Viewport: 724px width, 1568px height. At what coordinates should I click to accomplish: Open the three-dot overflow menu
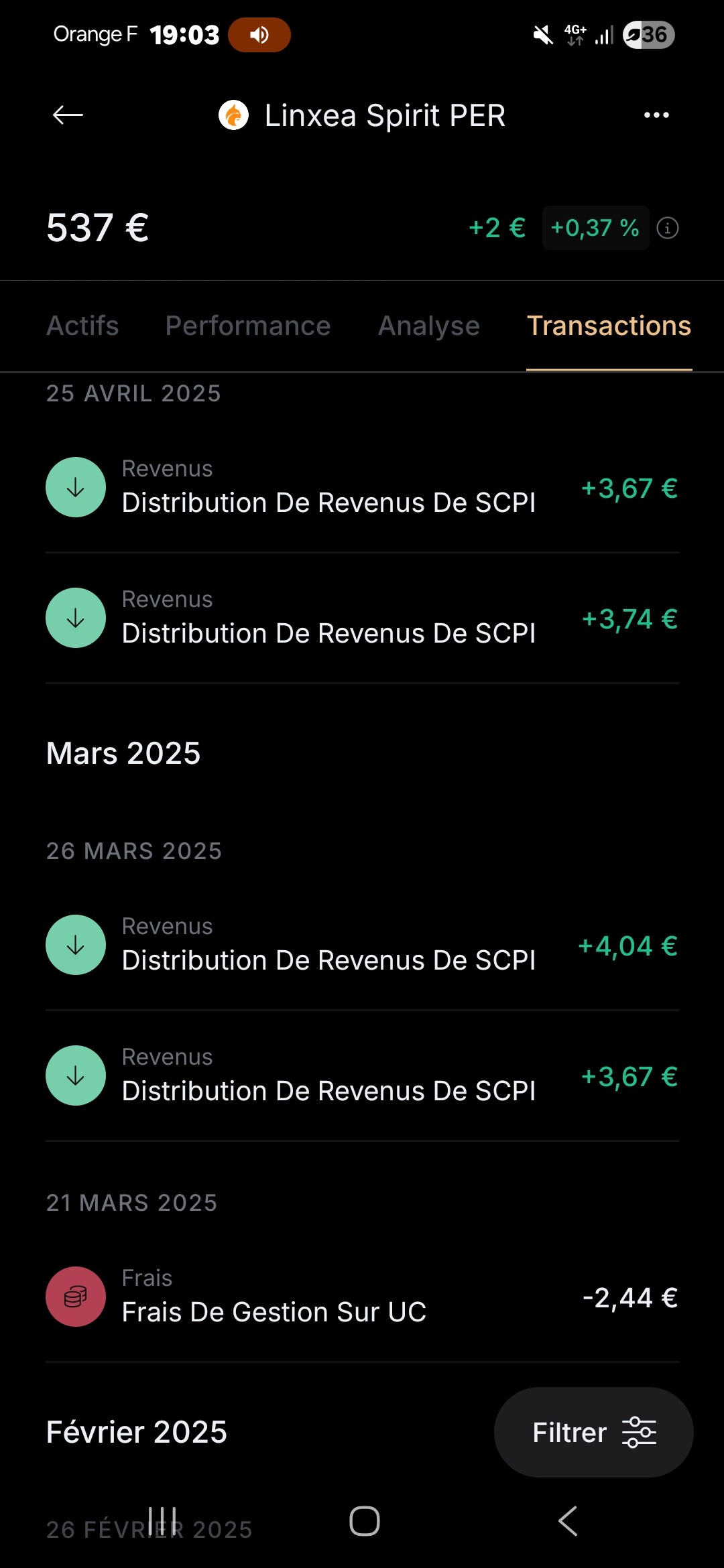click(656, 115)
